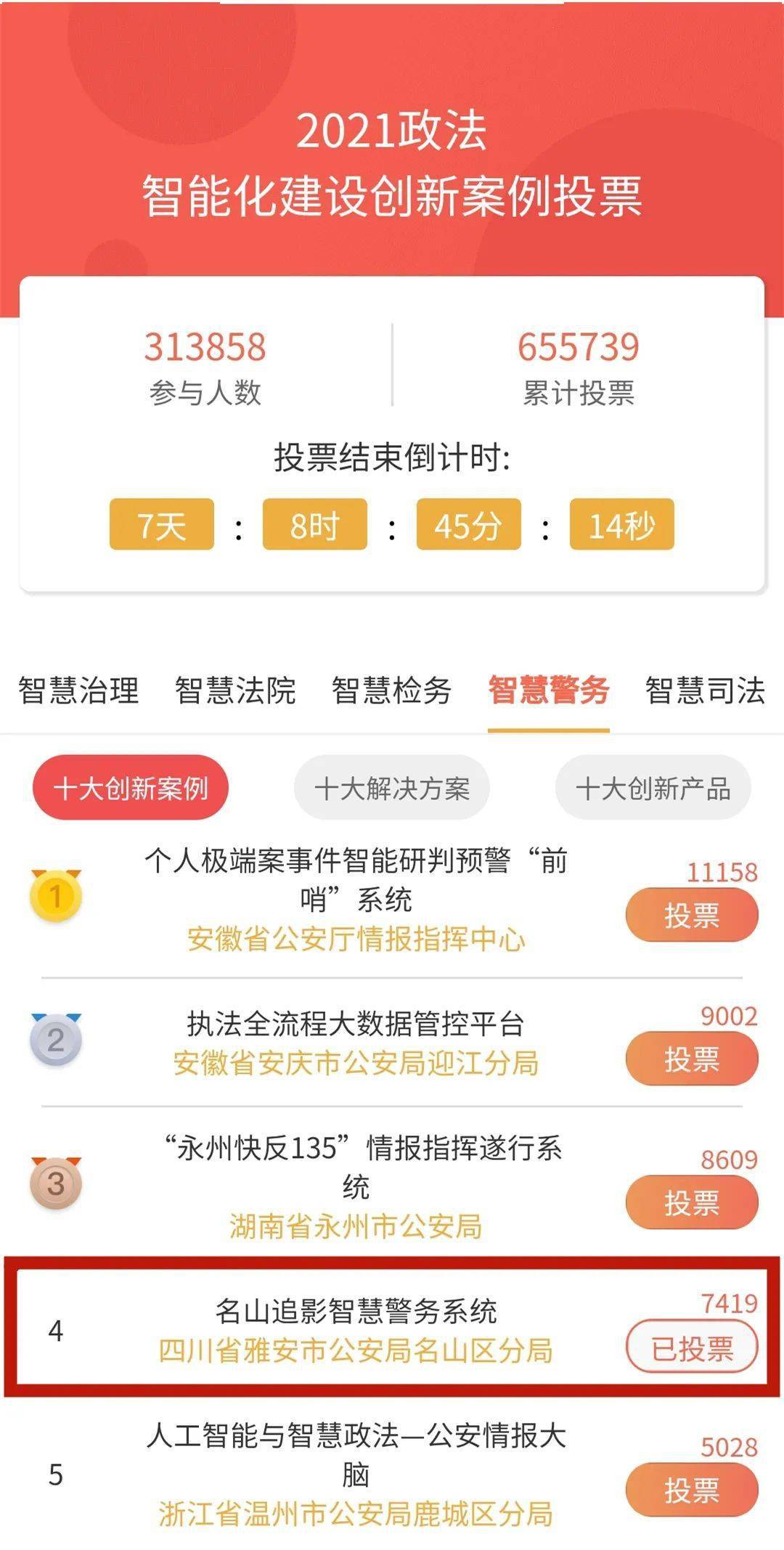Select the 十大解决方案 filter
The image size is (784, 1550).
point(392,788)
